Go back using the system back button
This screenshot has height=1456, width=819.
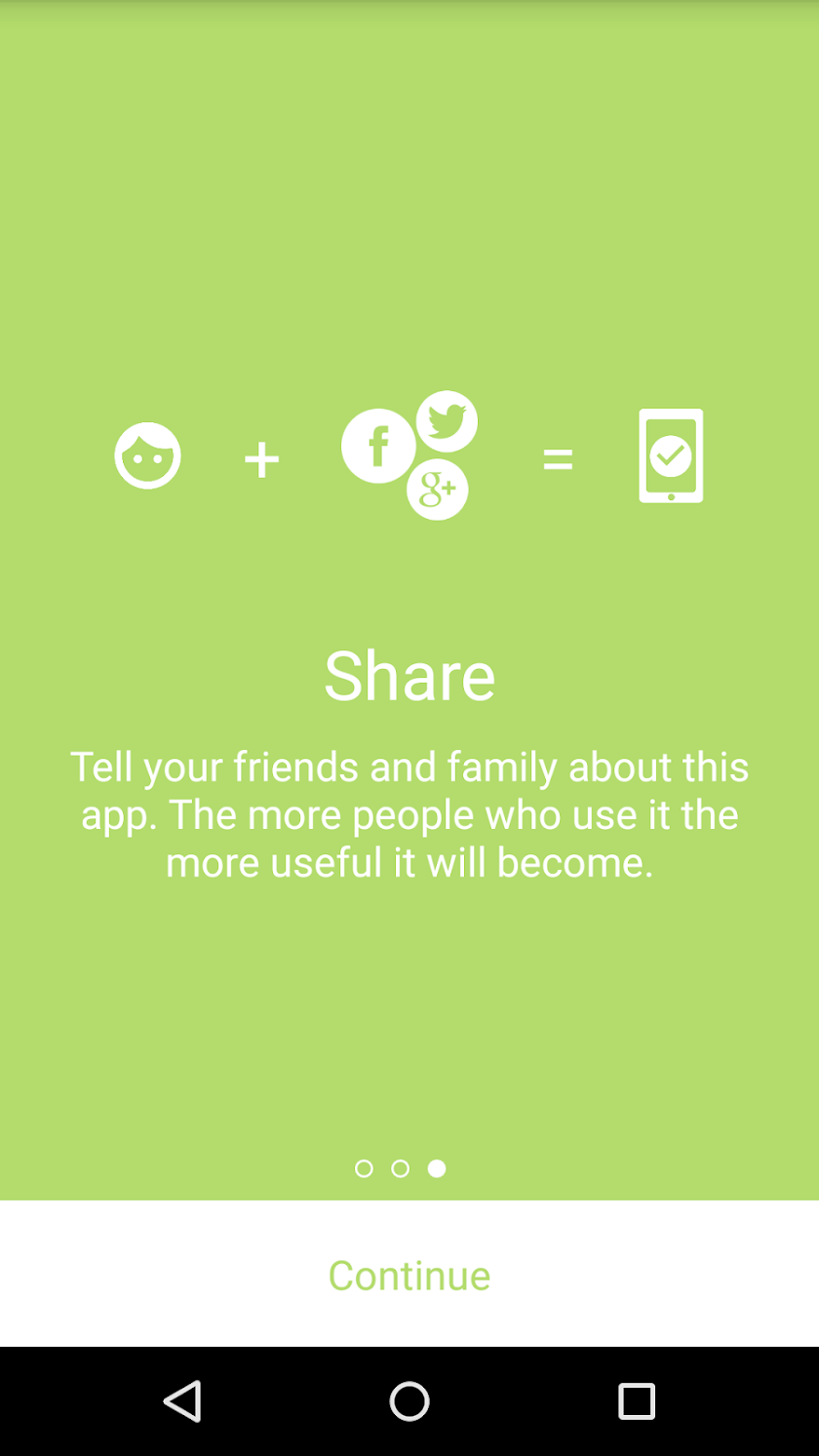pyautogui.click(x=182, y=1401)
